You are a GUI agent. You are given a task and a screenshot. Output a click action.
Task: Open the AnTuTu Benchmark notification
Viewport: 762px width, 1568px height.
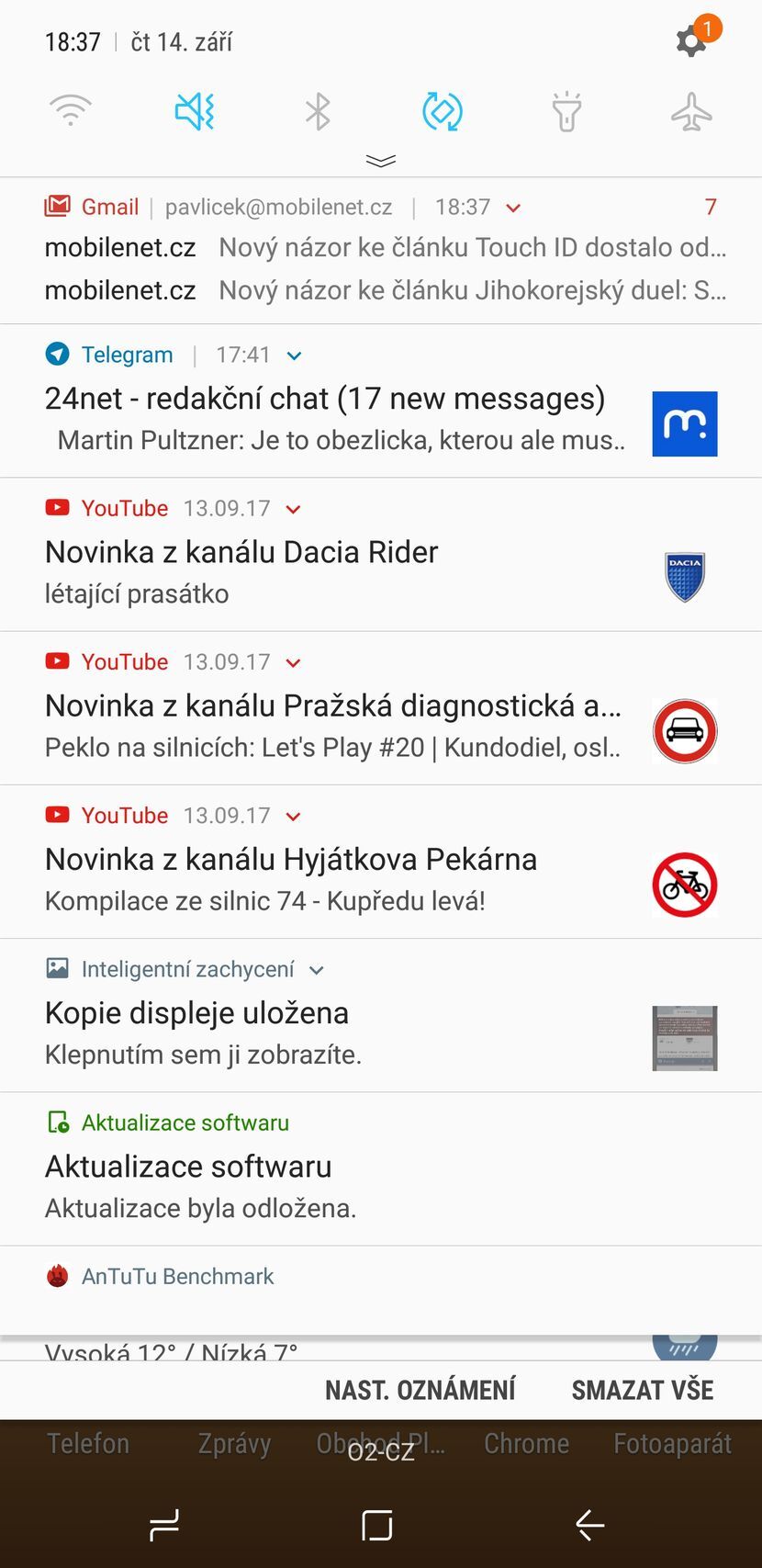point(177,1277)
